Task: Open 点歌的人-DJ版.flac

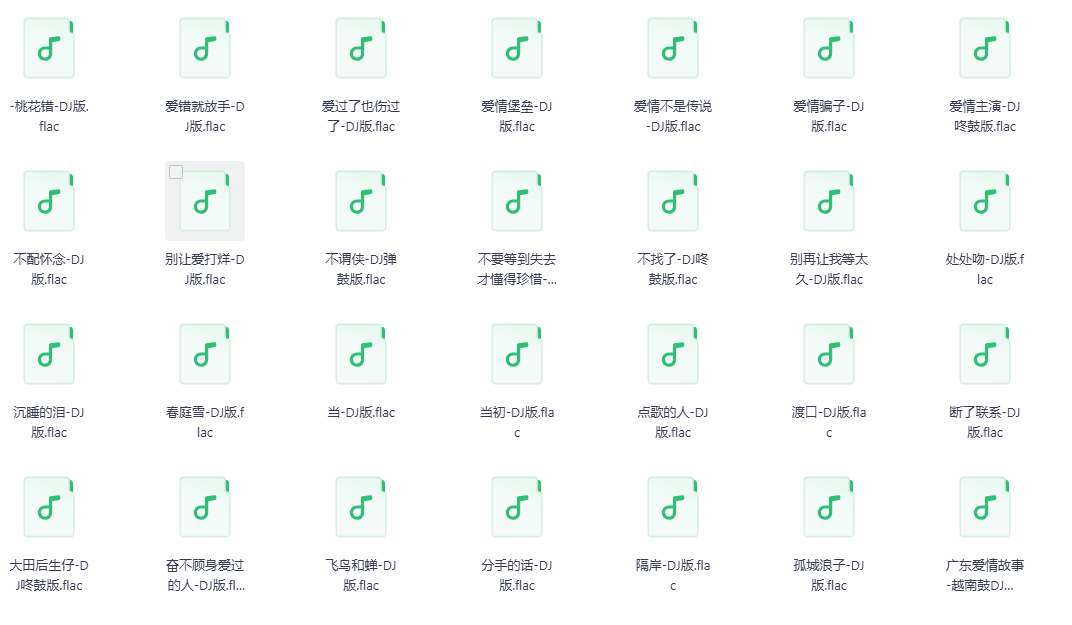Action: [673, 354]
